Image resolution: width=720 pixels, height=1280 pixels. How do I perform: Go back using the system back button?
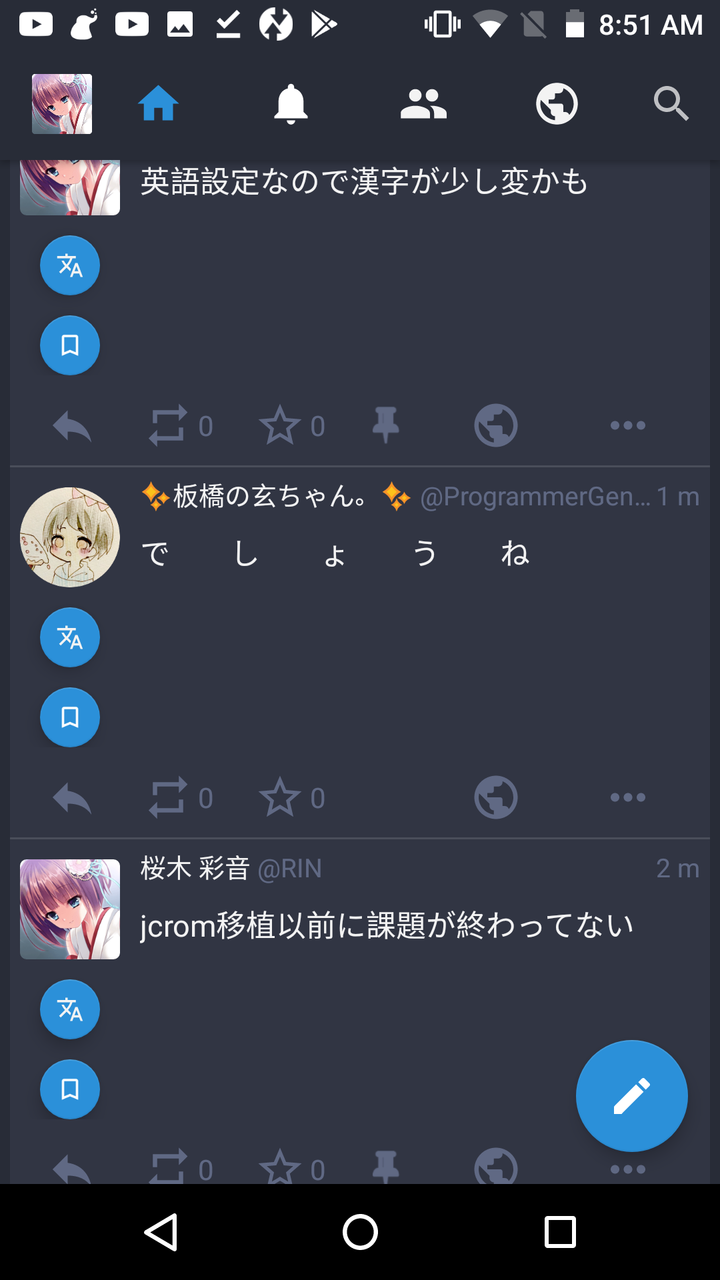click(161, 1232)
